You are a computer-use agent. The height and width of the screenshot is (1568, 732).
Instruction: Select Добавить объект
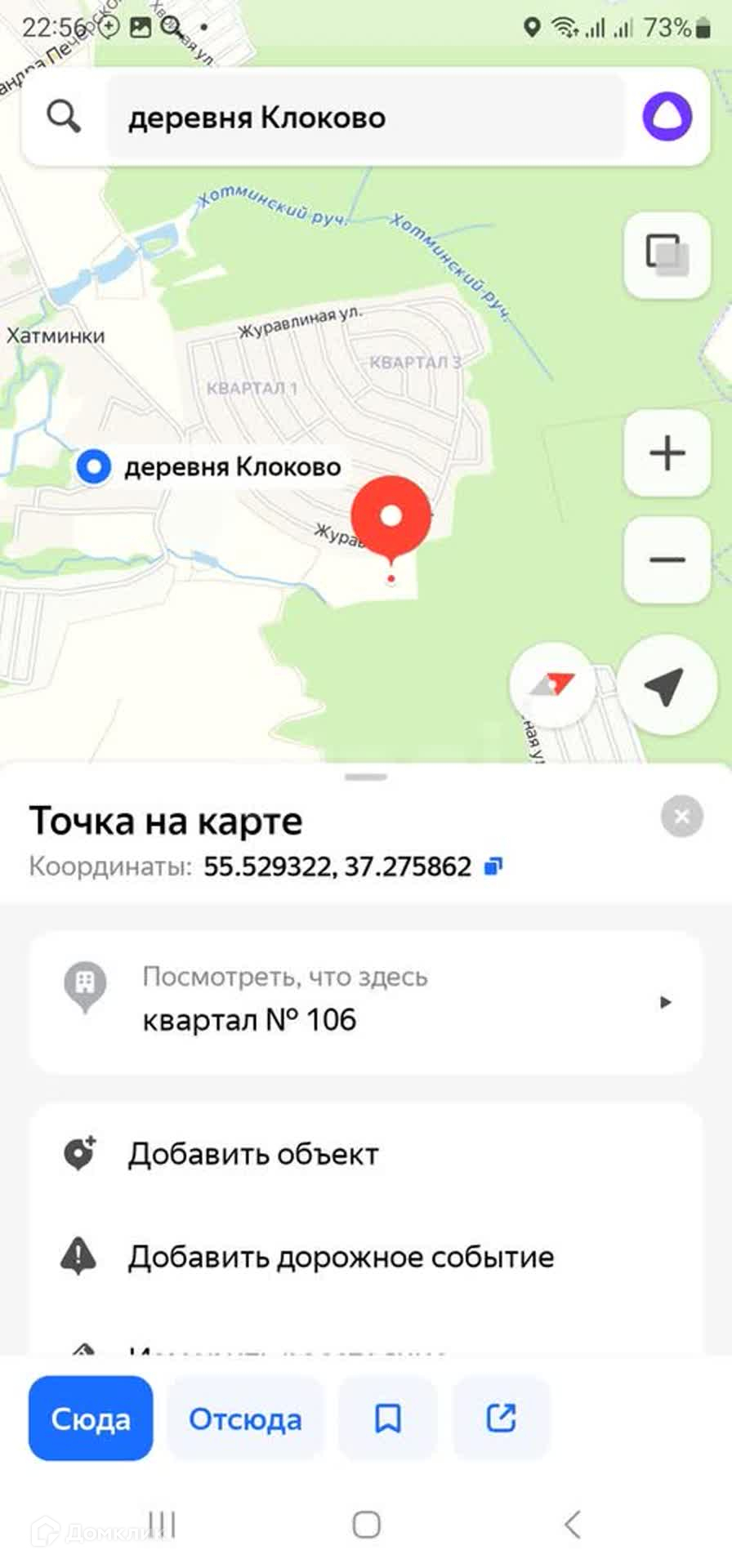[x=253, y=1154]
